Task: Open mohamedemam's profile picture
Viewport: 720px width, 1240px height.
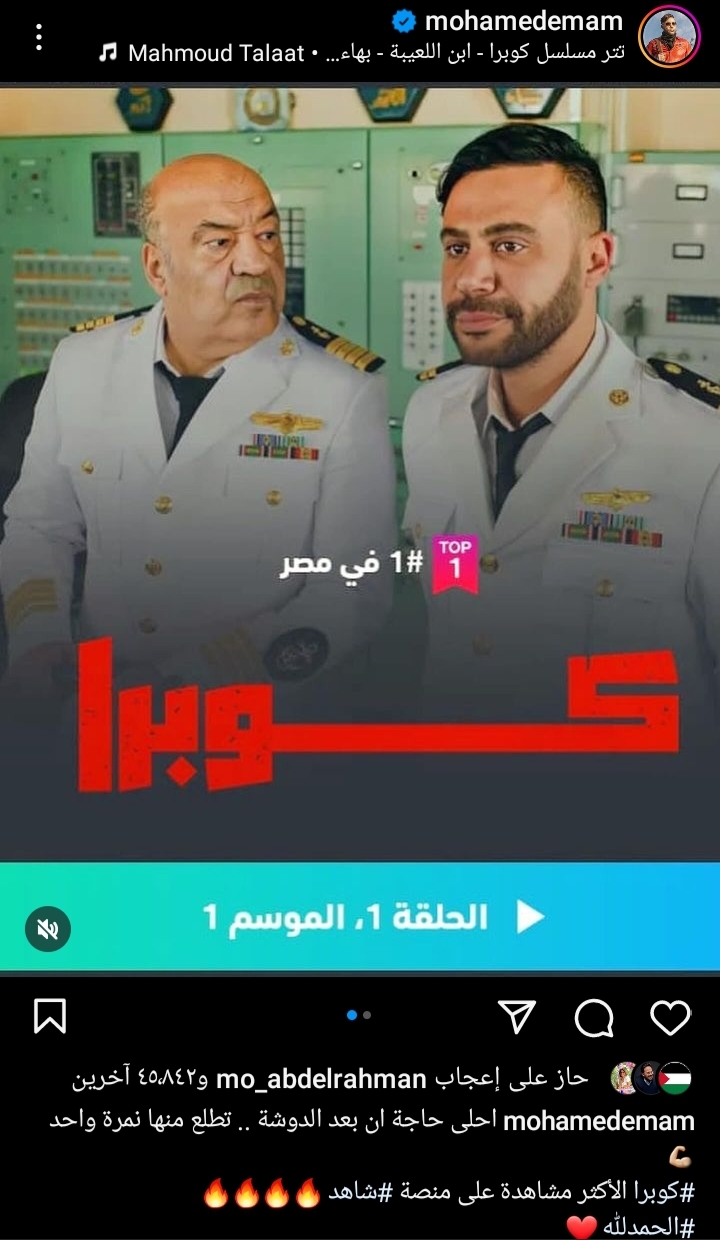Action: (x=669, y=37)
